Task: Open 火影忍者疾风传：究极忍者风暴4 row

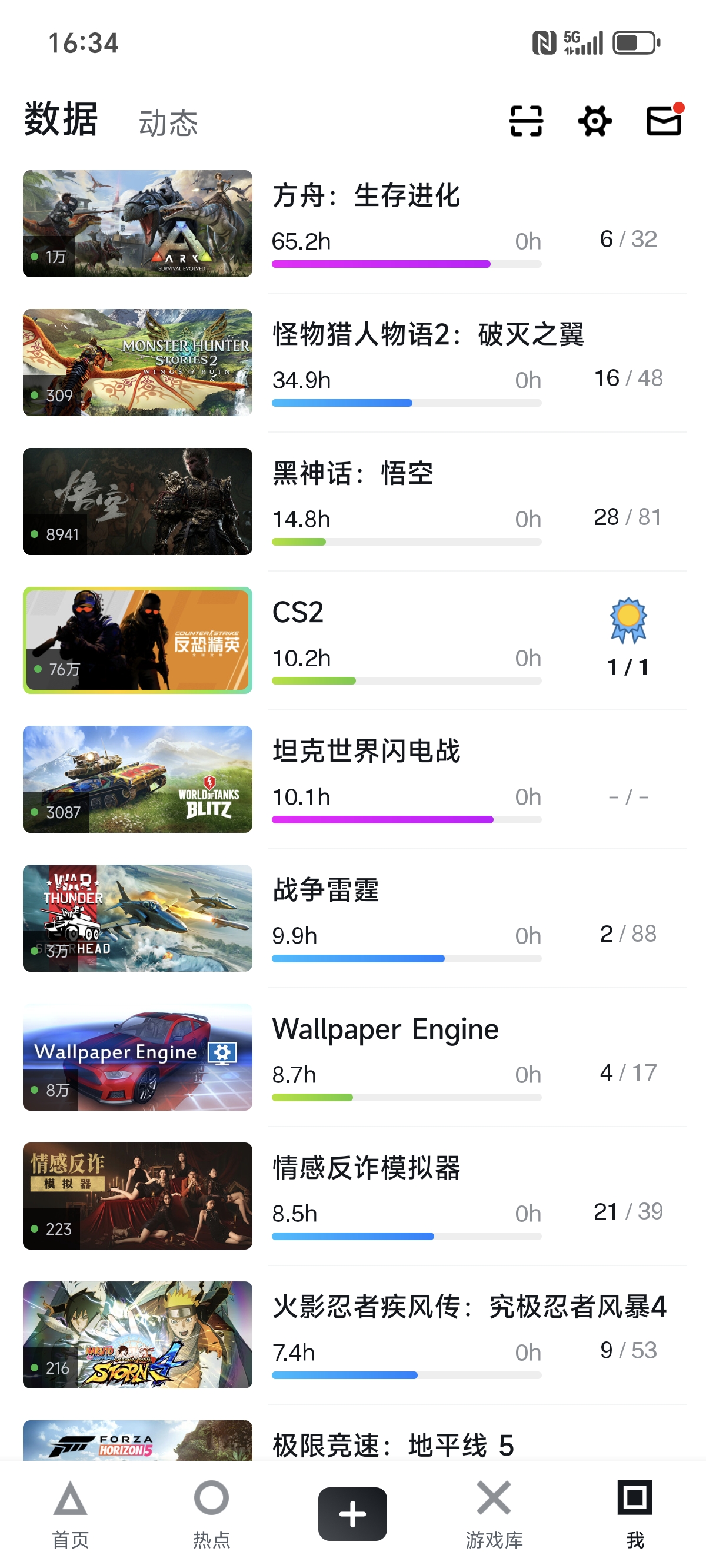Action: tap(469, 1307)
